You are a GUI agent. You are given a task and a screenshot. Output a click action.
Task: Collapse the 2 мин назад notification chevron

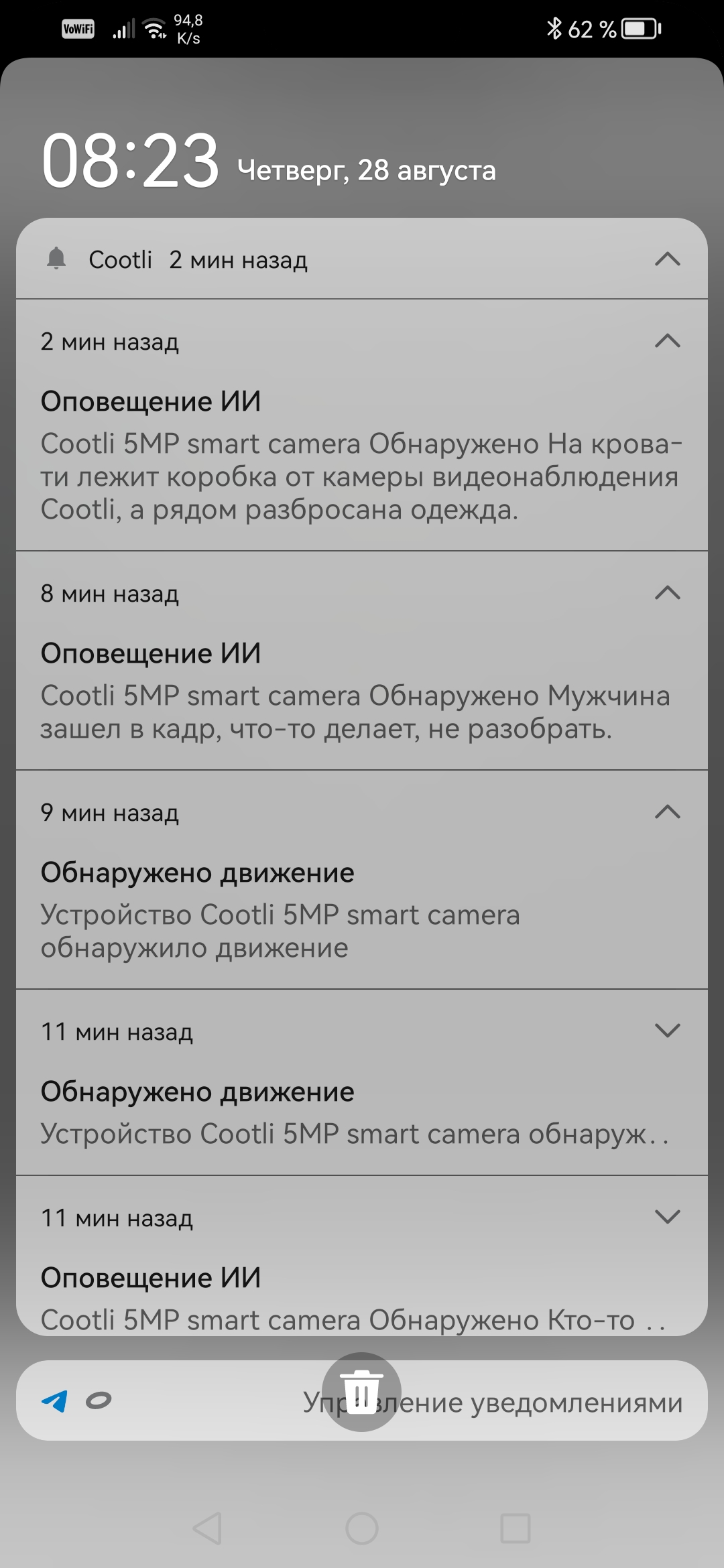pyautogui.click(x=667, y=341)
